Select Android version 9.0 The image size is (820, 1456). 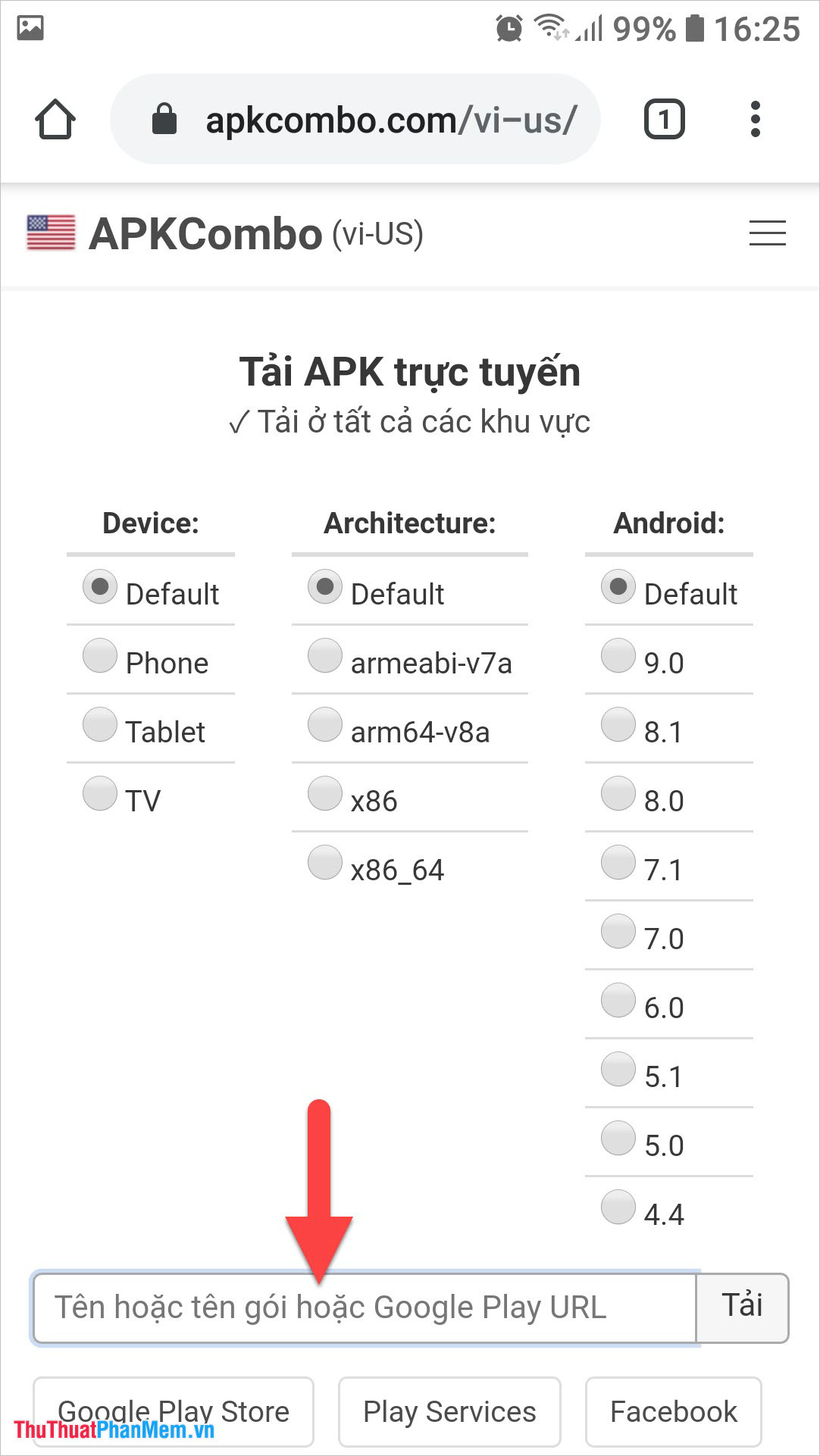pos(617,655)
